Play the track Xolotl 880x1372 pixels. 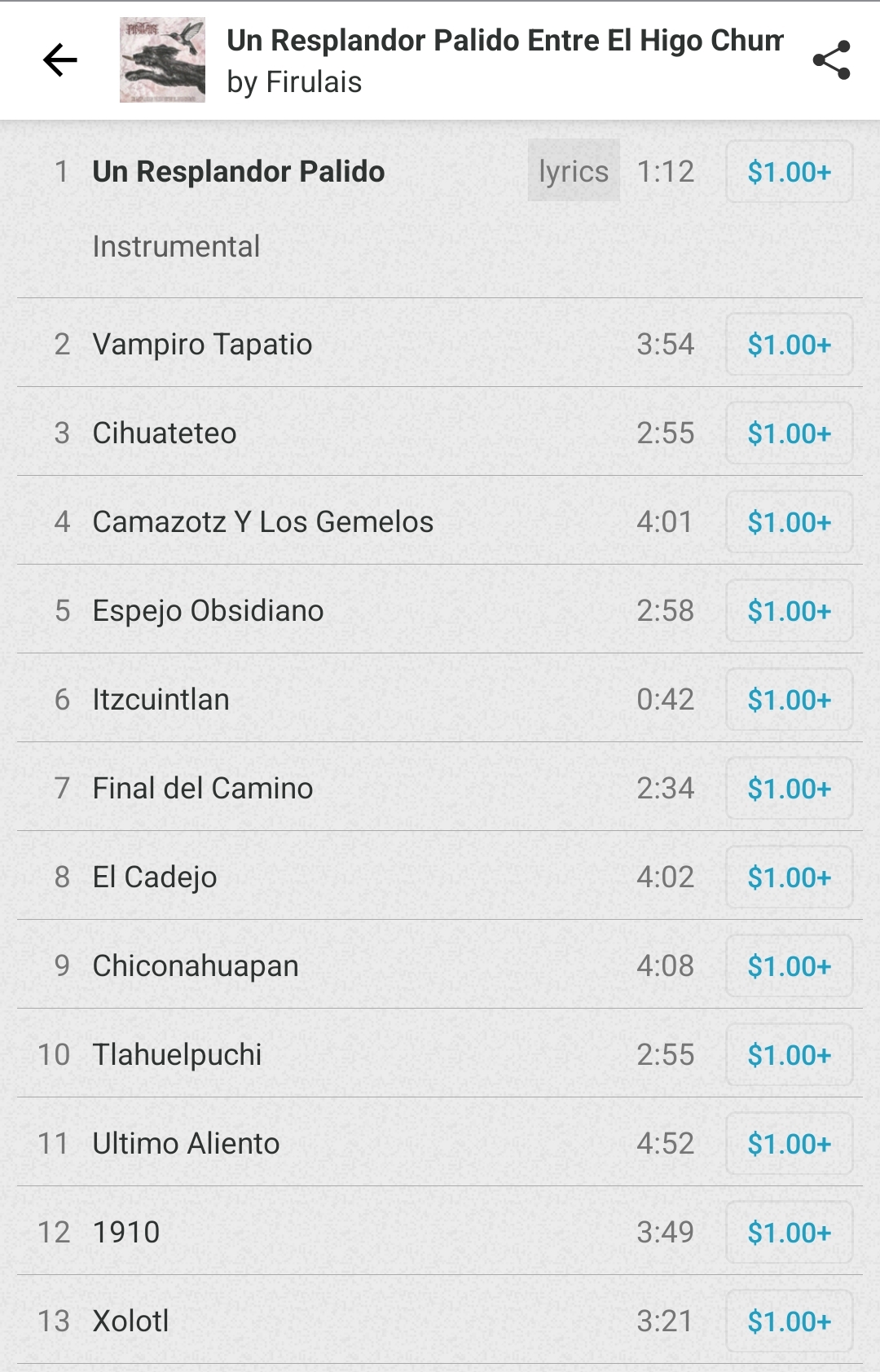point(130,1321)
